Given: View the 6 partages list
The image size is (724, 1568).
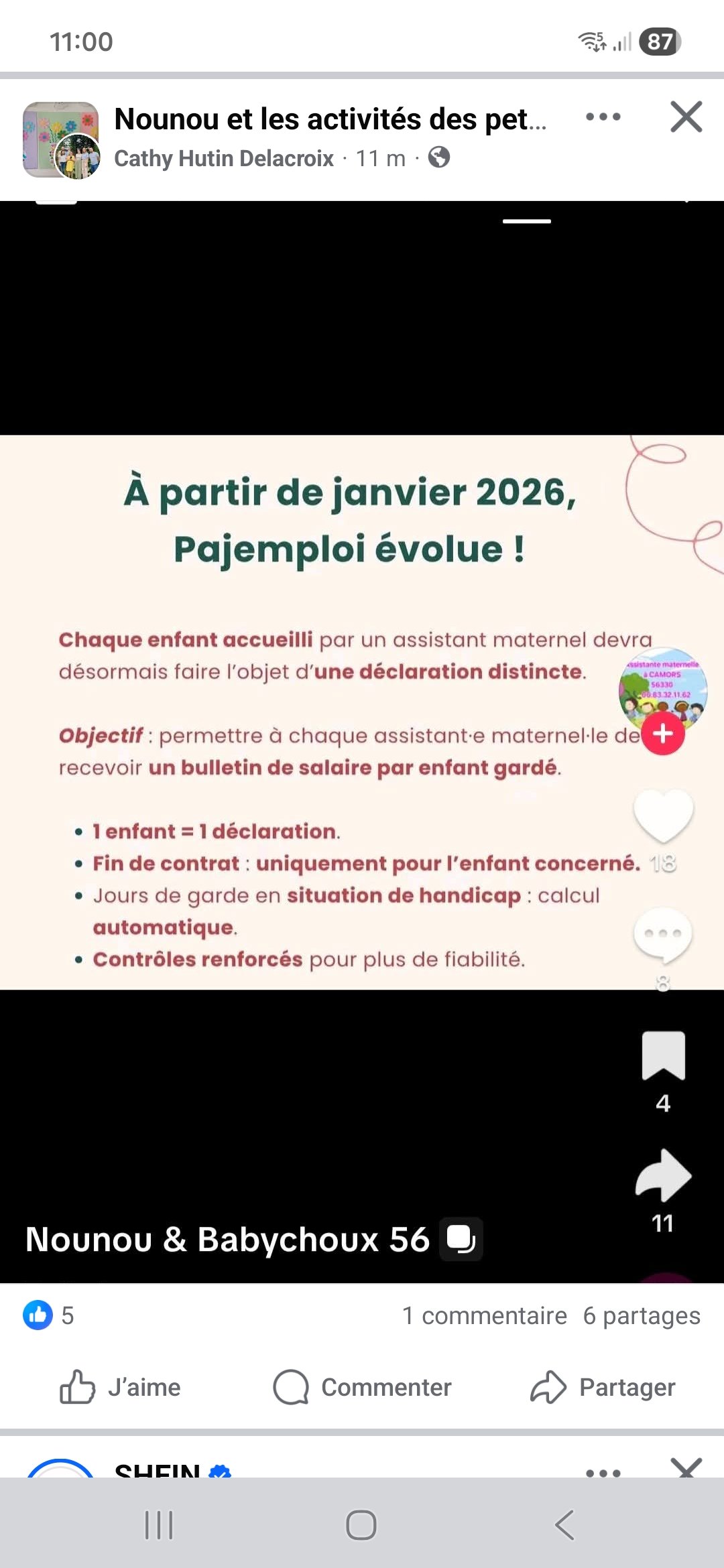Looking at the screenshot, I should coord(641,1316).
